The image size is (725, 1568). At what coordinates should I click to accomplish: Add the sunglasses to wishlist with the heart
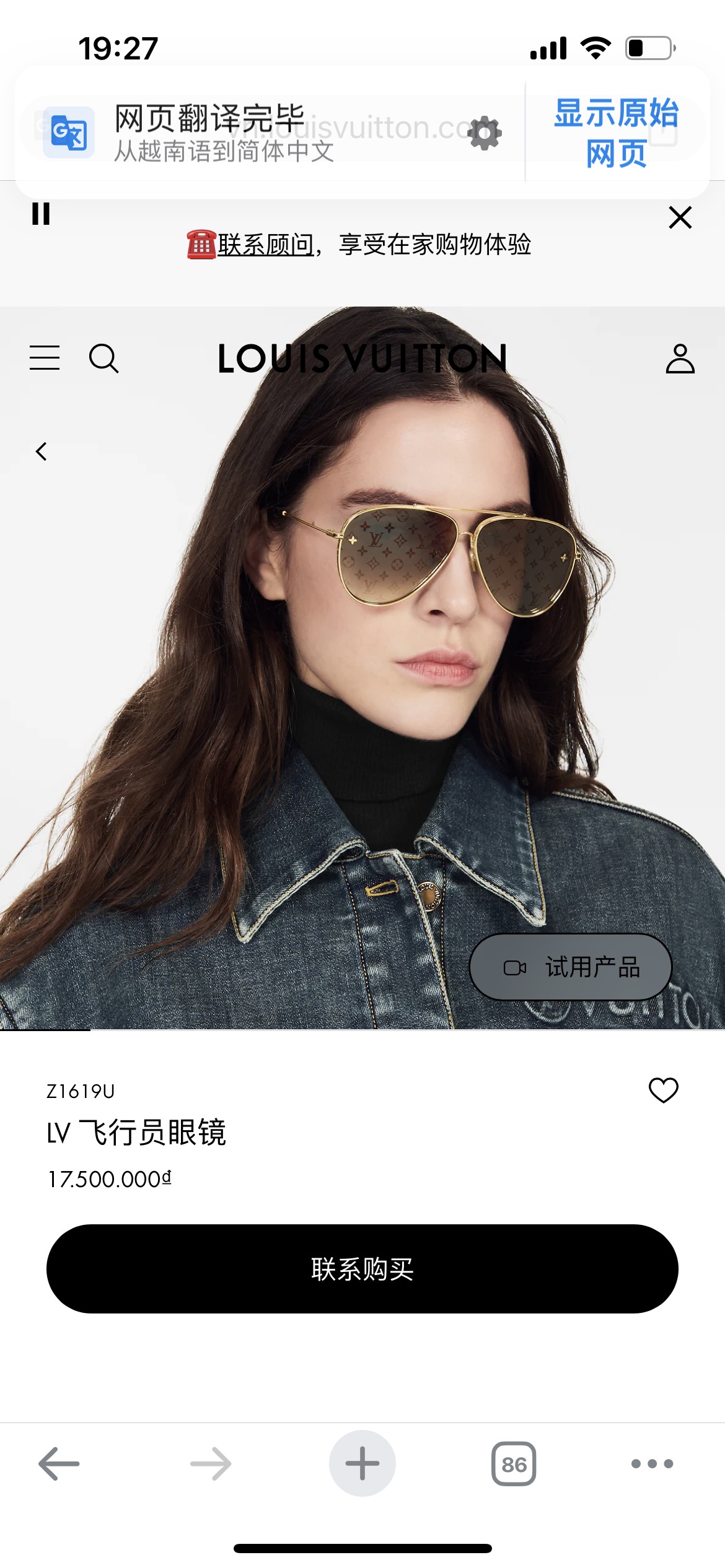[x=663, y=1090]
